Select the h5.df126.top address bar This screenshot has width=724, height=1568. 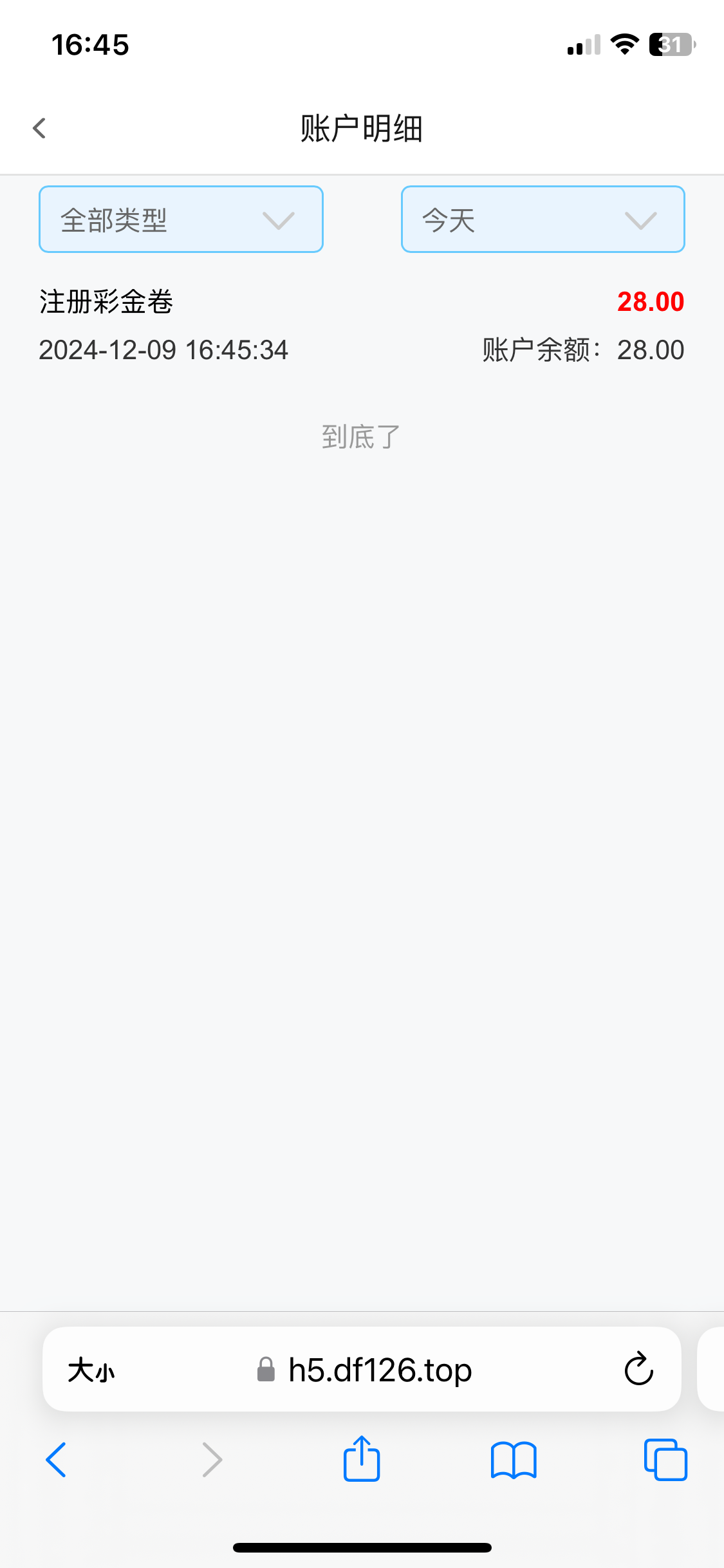364,1370
